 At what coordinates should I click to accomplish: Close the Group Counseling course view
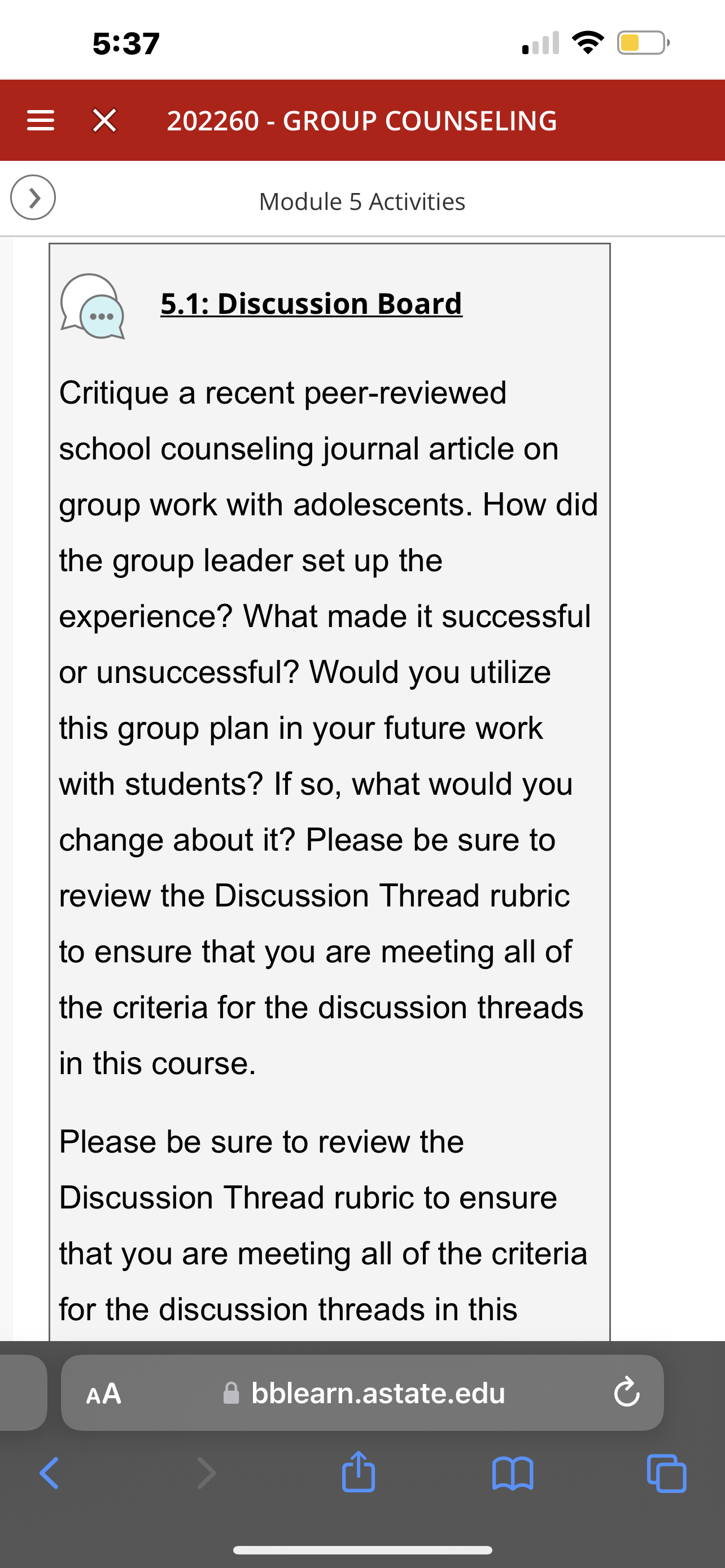(104, 121)
